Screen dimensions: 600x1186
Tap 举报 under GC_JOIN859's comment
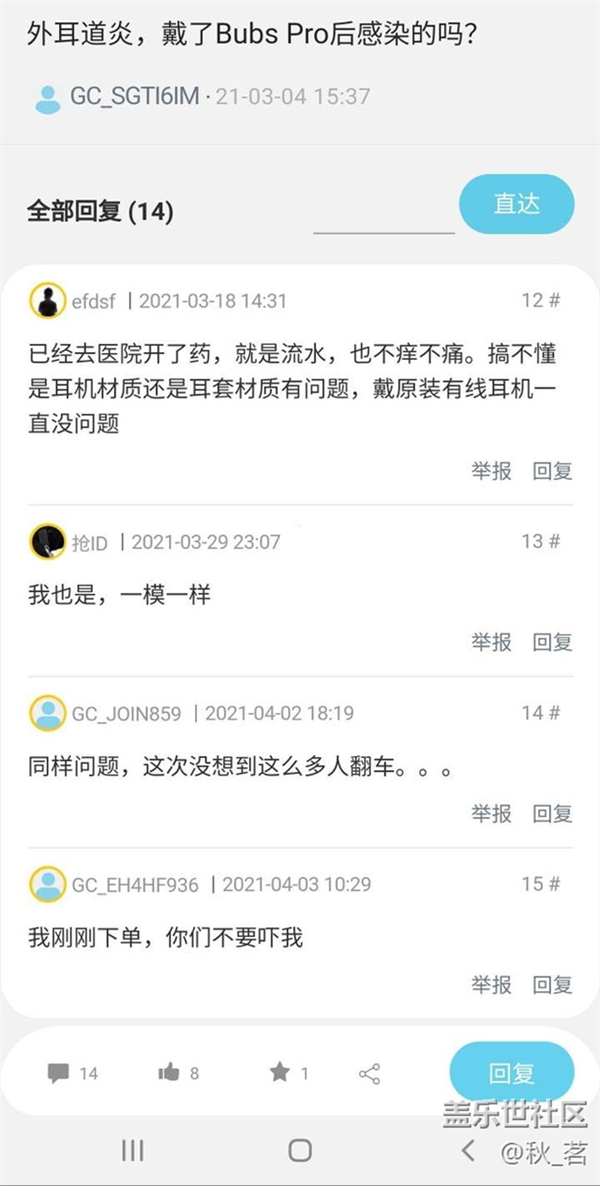pos(491,813)
